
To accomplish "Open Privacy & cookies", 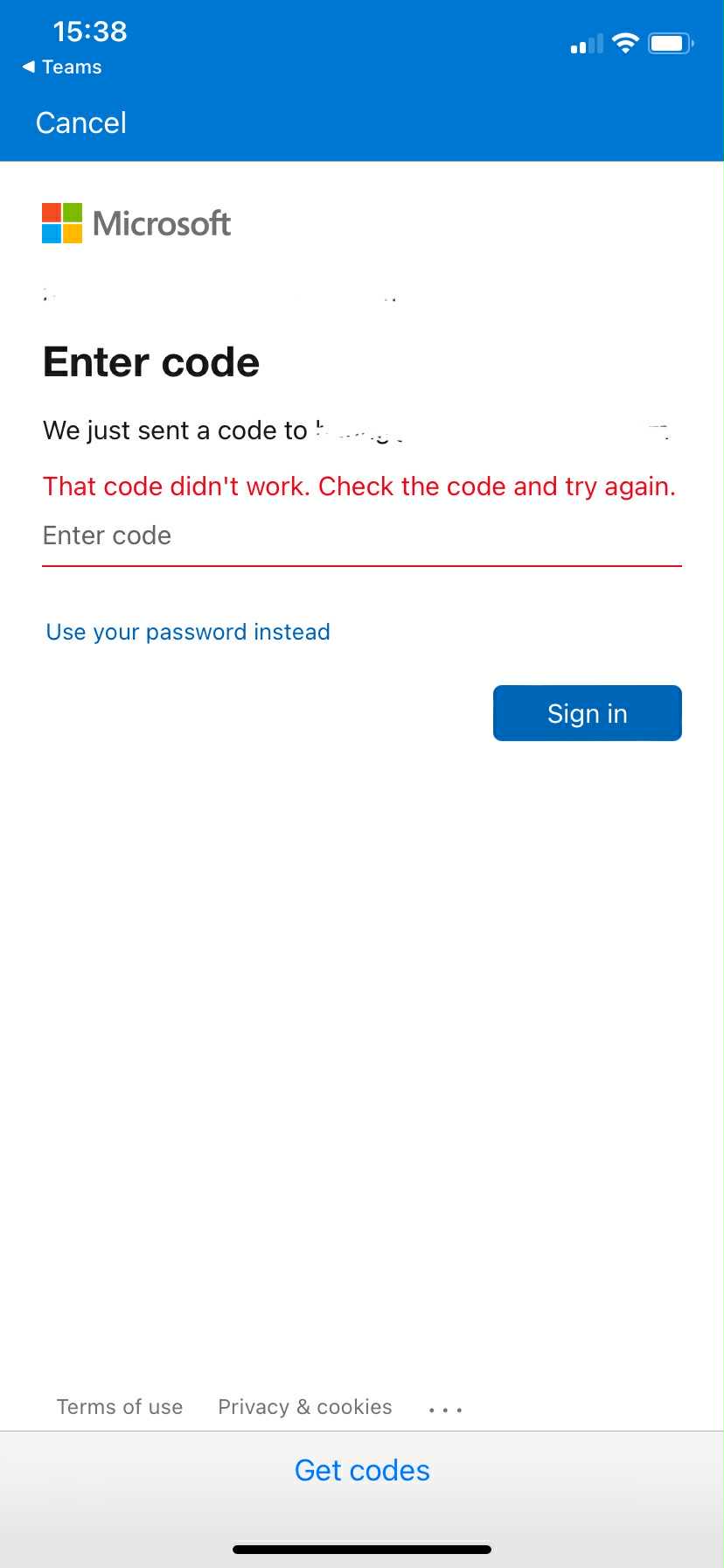I will tap(304, 1407).
